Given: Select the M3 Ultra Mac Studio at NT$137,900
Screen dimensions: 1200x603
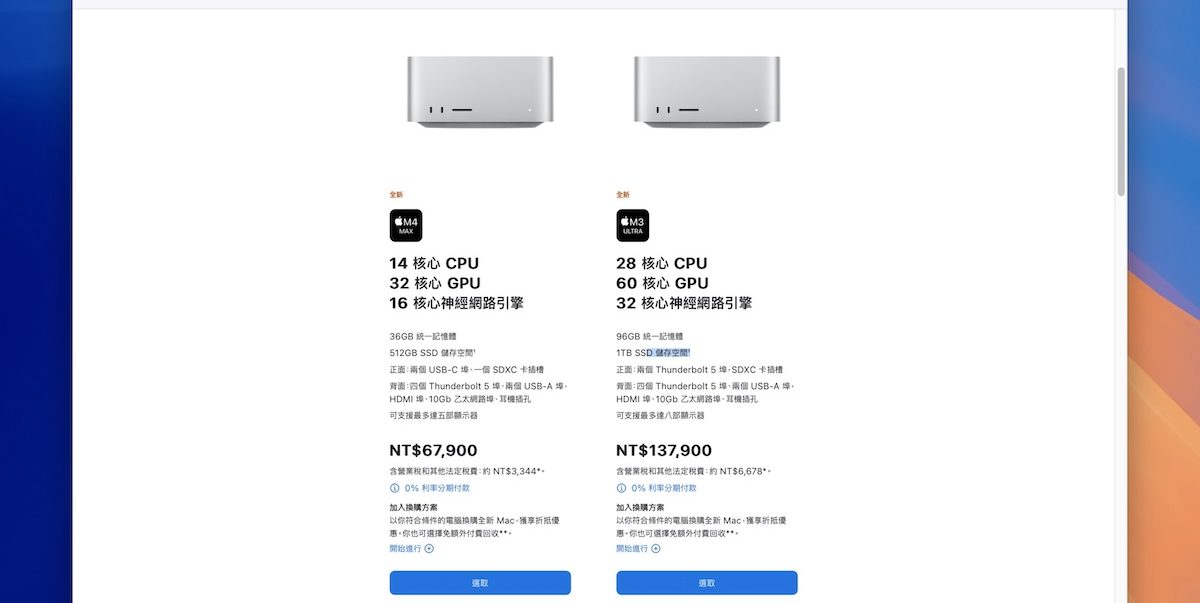Looking at the screenshot, I should pos(707,582).
